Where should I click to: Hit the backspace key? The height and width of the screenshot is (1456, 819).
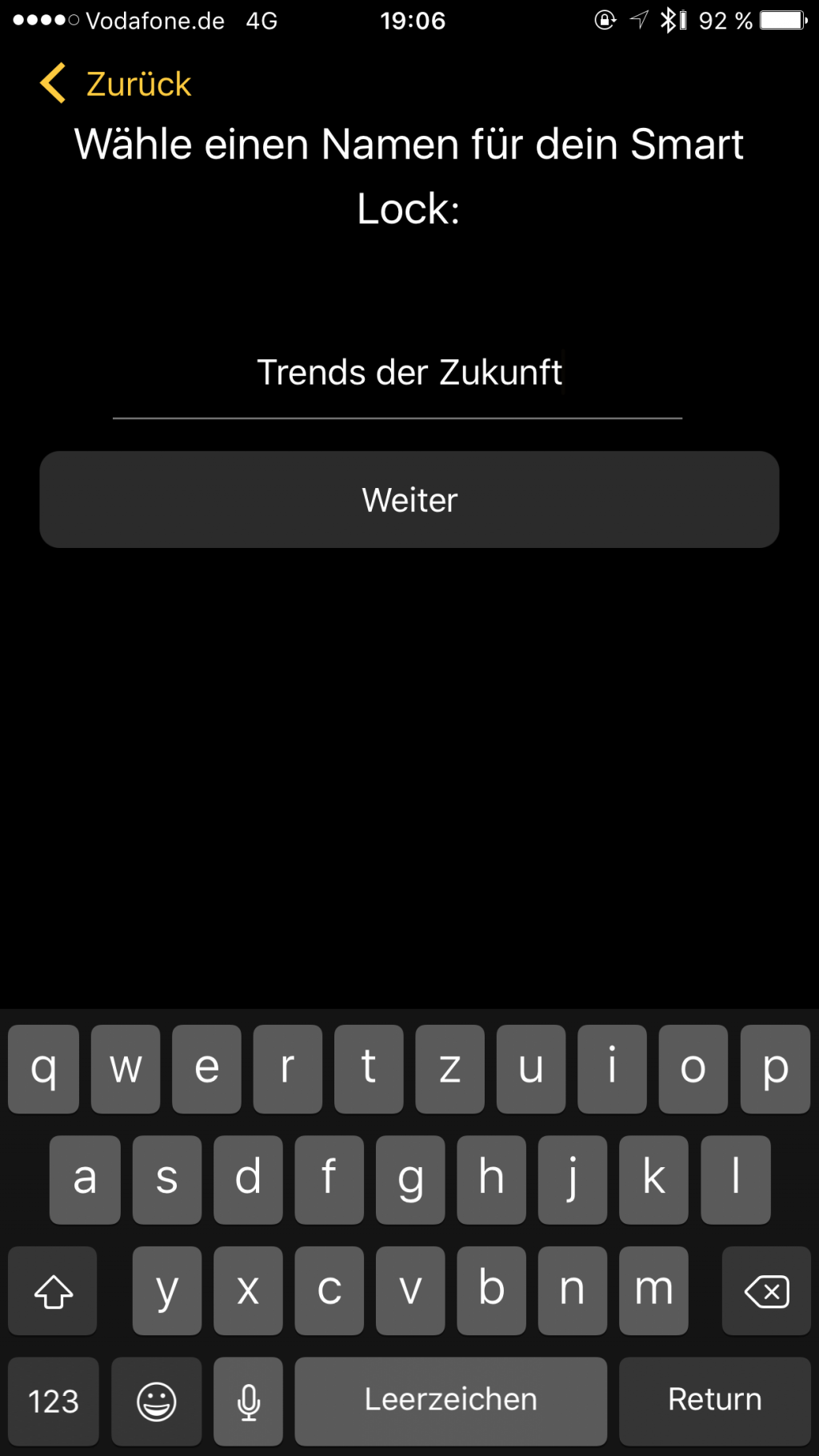766,1290
